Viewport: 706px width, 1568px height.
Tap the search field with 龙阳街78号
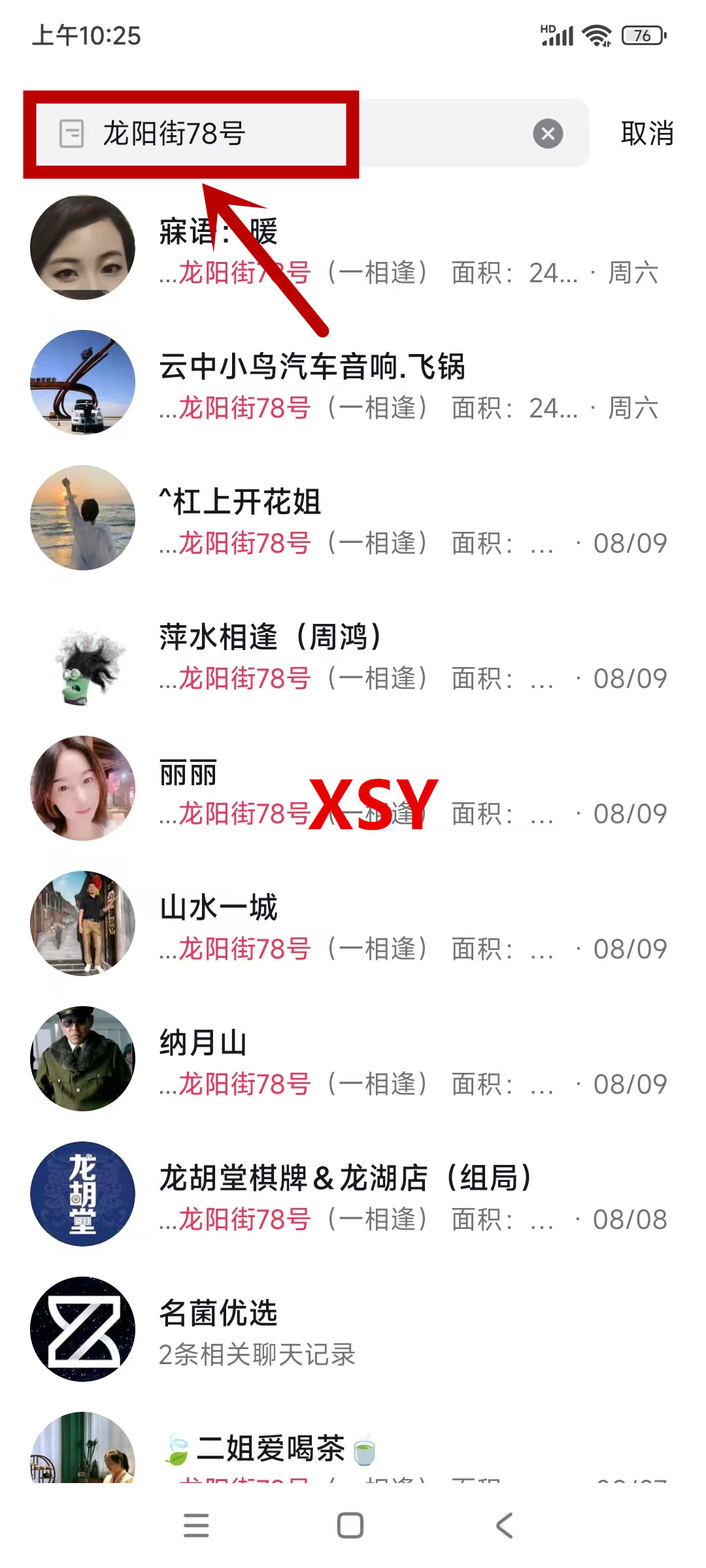click(294, 134)
